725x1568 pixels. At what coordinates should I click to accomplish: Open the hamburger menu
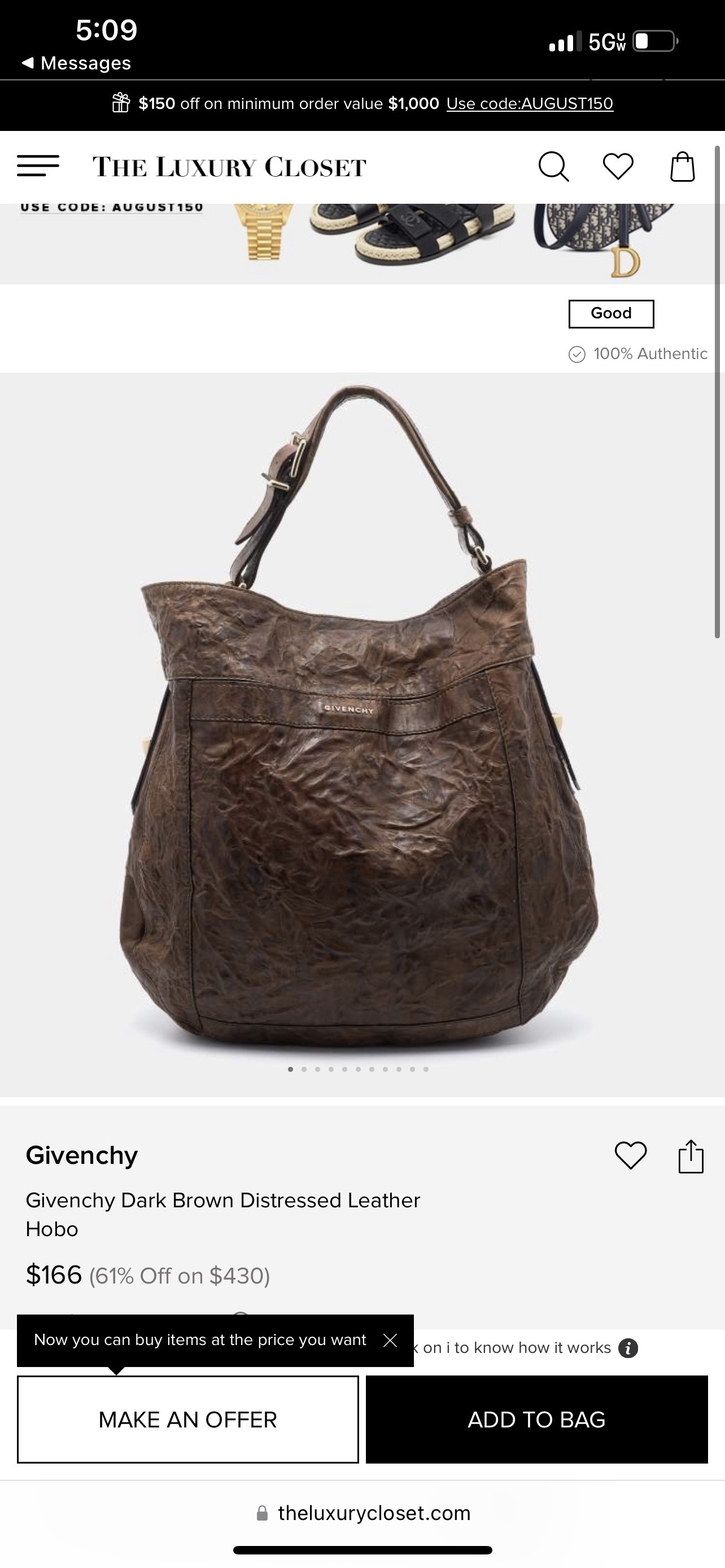point(38,166)
